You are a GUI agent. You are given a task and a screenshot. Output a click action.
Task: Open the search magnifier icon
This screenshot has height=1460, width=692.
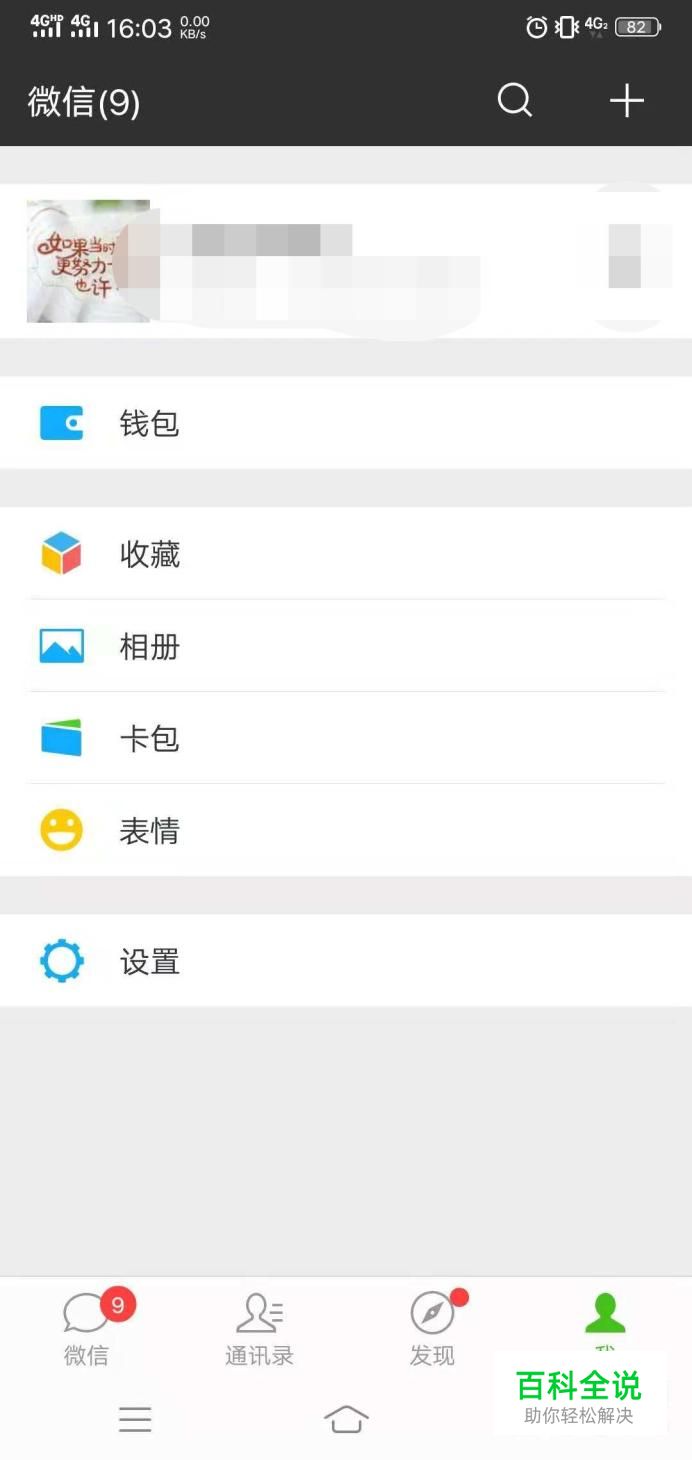click(x=515, y=100)
